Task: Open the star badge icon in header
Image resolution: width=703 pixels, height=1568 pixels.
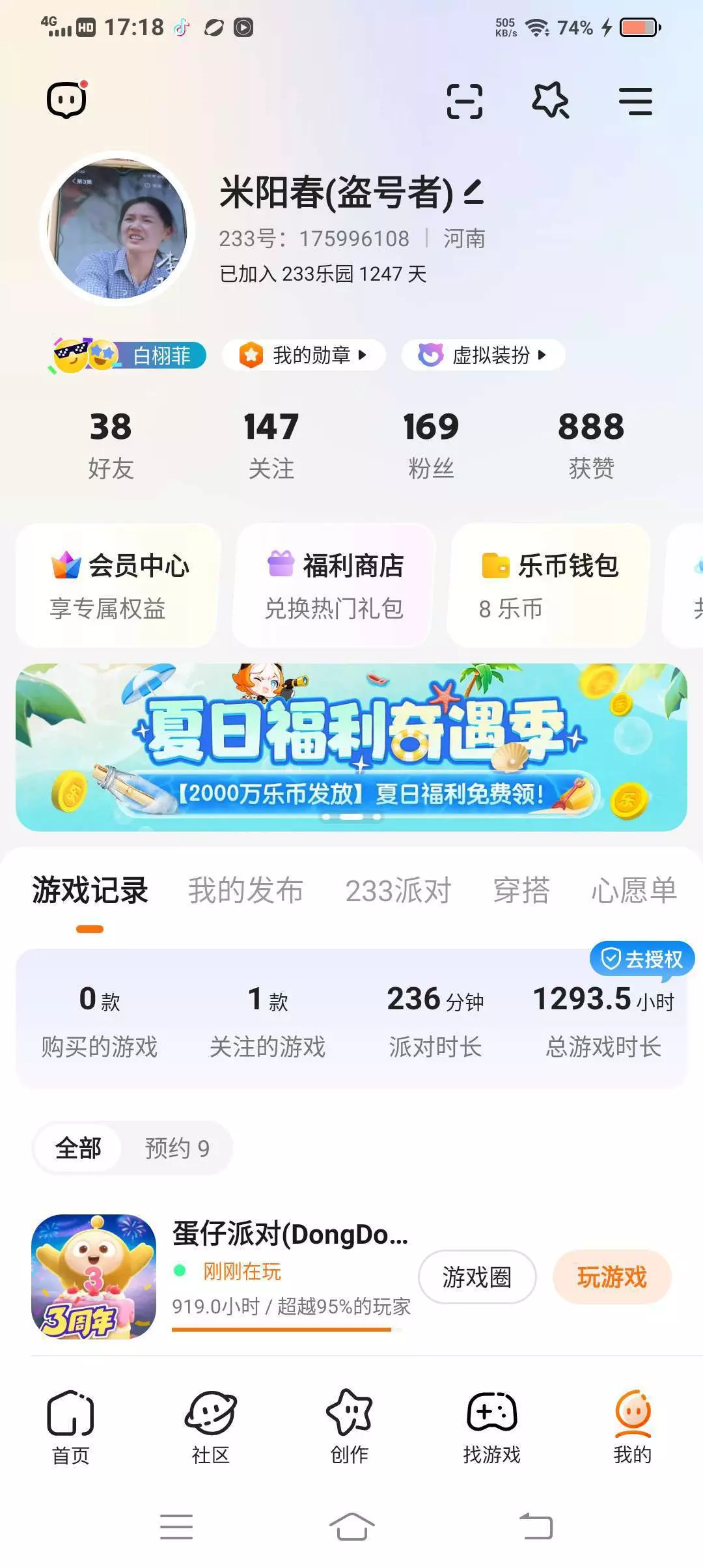Action: click(551, 101)
